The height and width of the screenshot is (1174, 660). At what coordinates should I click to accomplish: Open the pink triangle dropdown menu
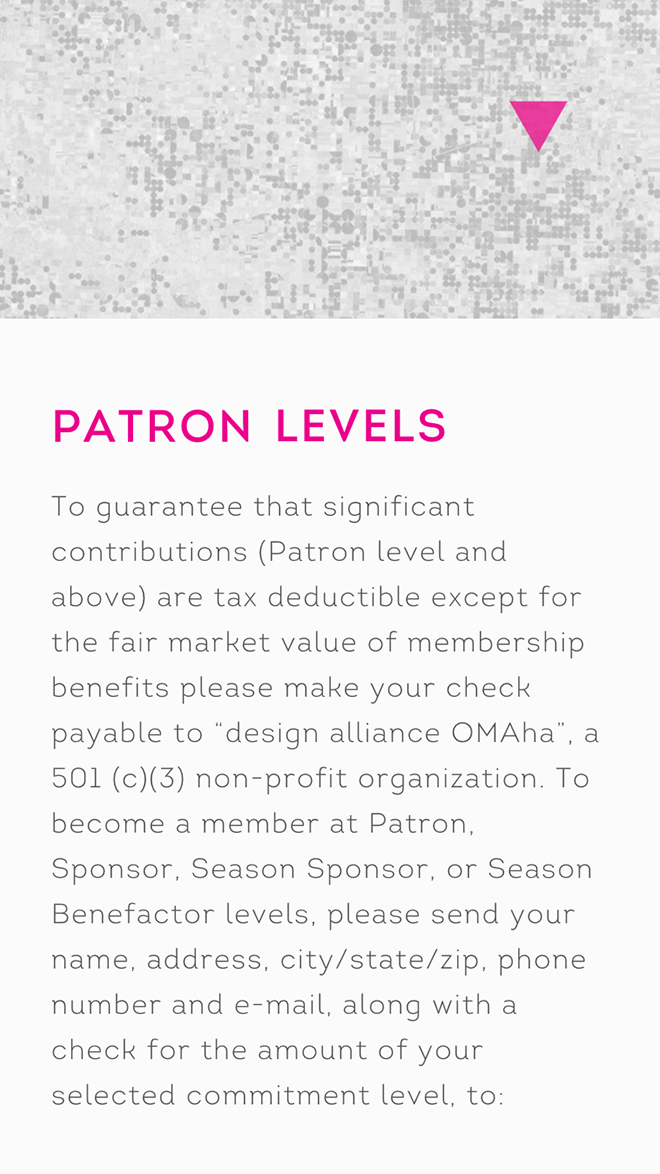pos(538,124)
